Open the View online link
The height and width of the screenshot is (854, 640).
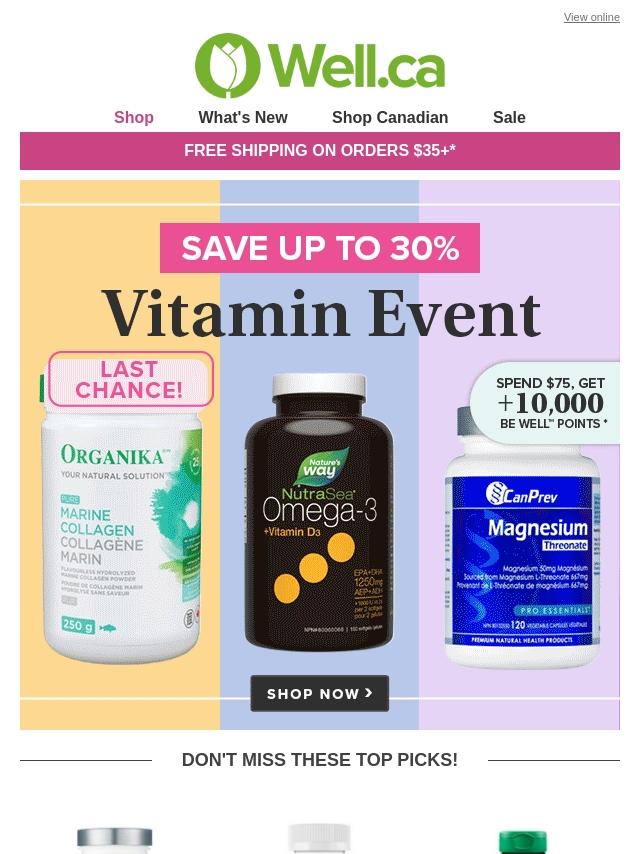point(591,17)
